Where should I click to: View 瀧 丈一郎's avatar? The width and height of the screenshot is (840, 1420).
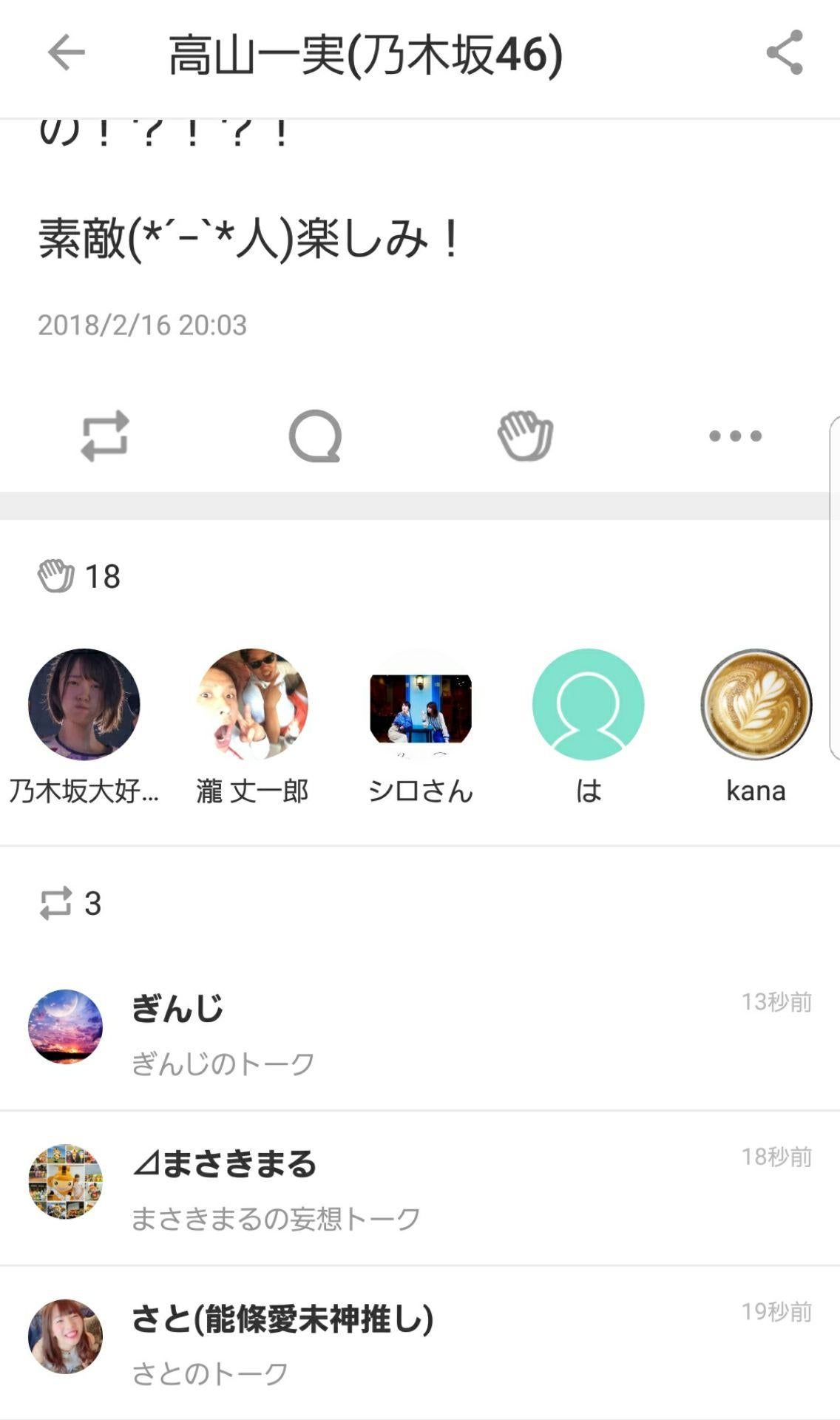(251, 705)
